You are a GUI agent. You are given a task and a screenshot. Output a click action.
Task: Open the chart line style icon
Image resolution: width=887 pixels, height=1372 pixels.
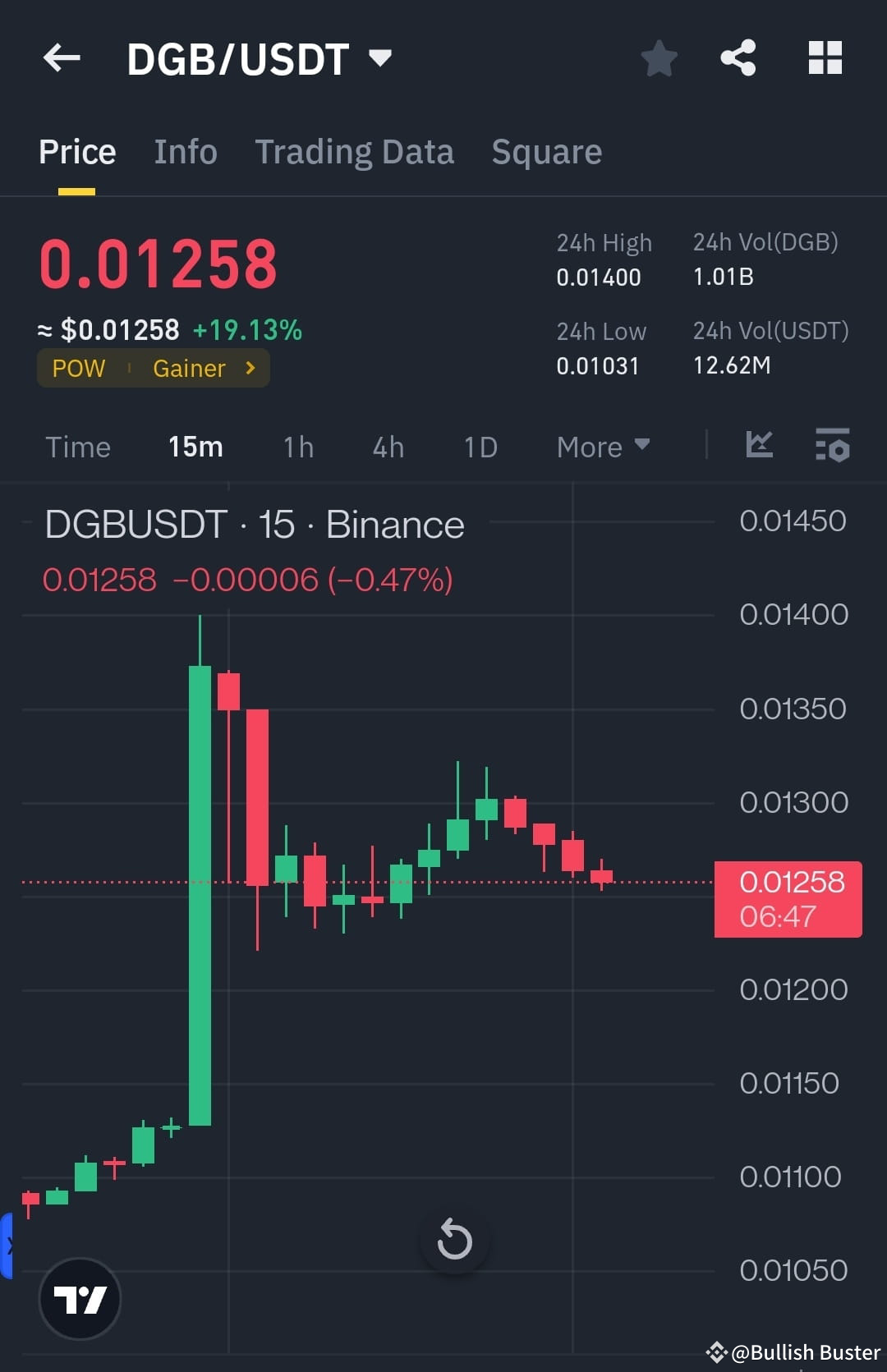pos(759,446)
